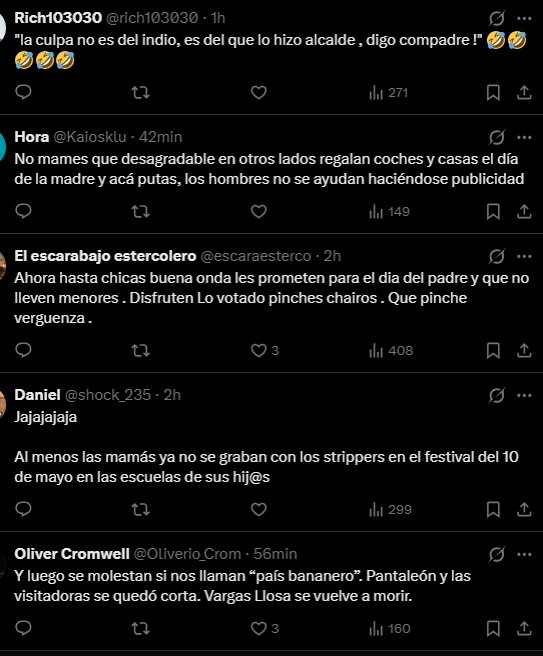Tap Grok icon on Daniel's reply
Image resolution: width=543 pixels, height=656 pixels.
tap(497, 395)
